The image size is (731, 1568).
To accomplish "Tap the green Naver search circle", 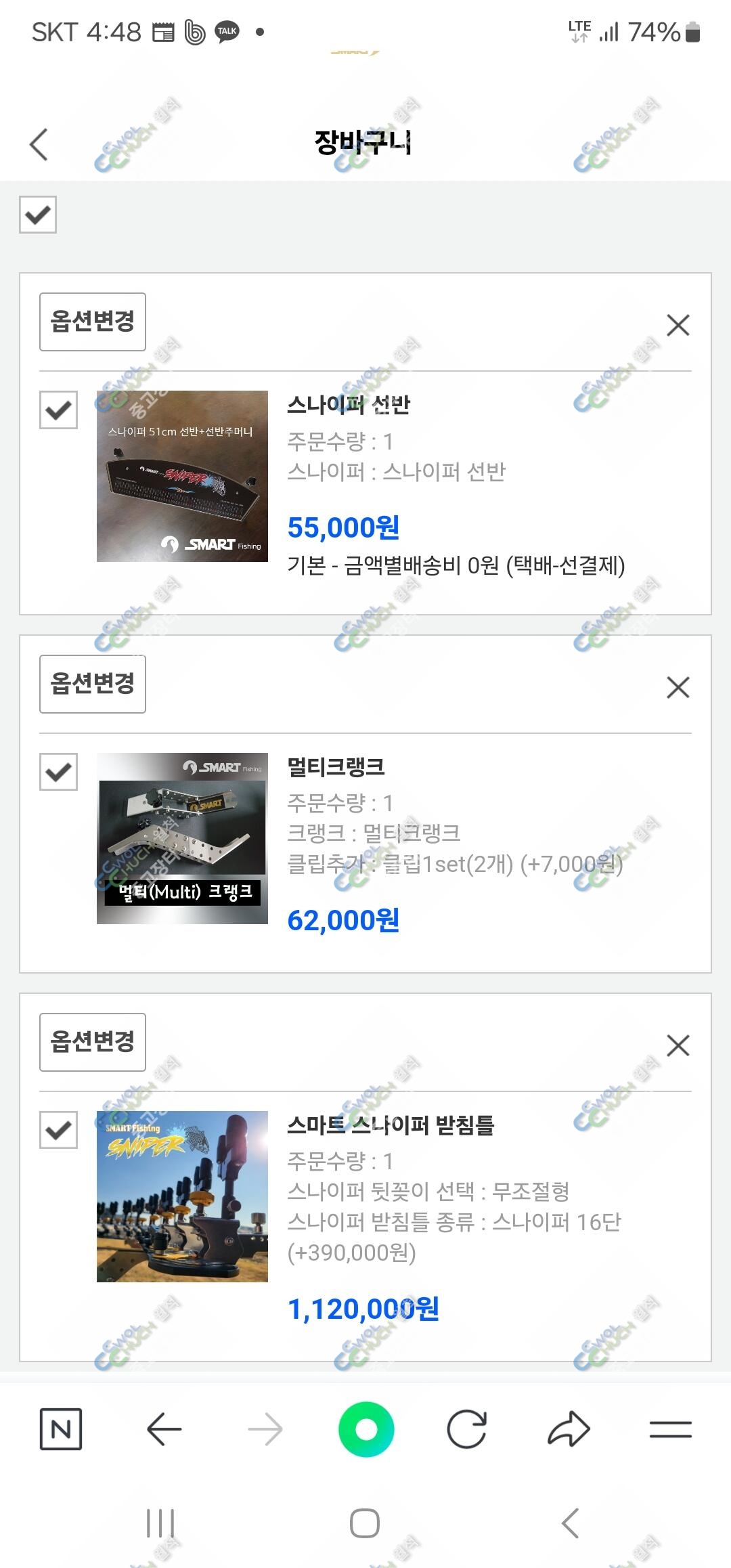I will point(366,1429).
